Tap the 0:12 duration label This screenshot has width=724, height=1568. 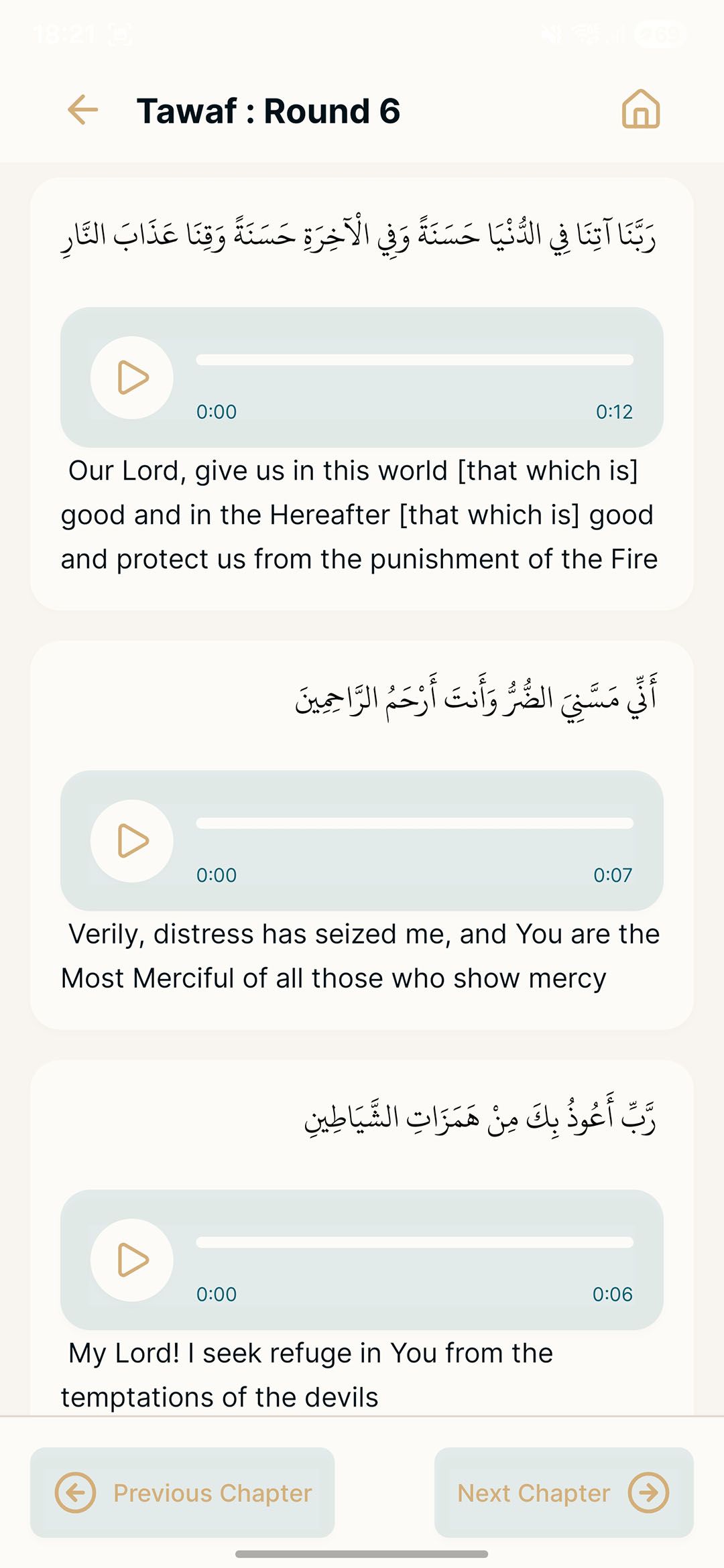pos(613,411)
